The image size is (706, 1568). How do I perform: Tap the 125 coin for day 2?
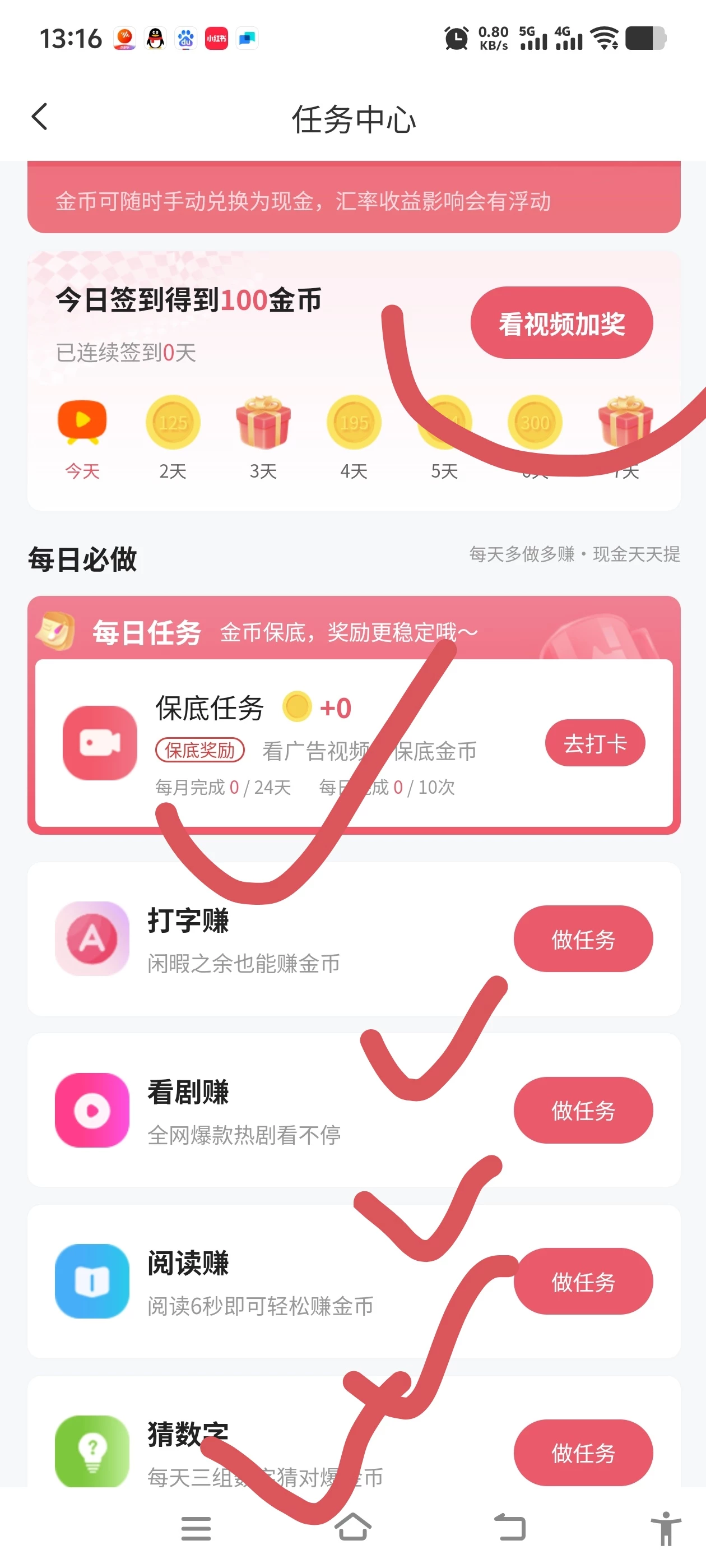pyautogui.click(x=172, y=423)
